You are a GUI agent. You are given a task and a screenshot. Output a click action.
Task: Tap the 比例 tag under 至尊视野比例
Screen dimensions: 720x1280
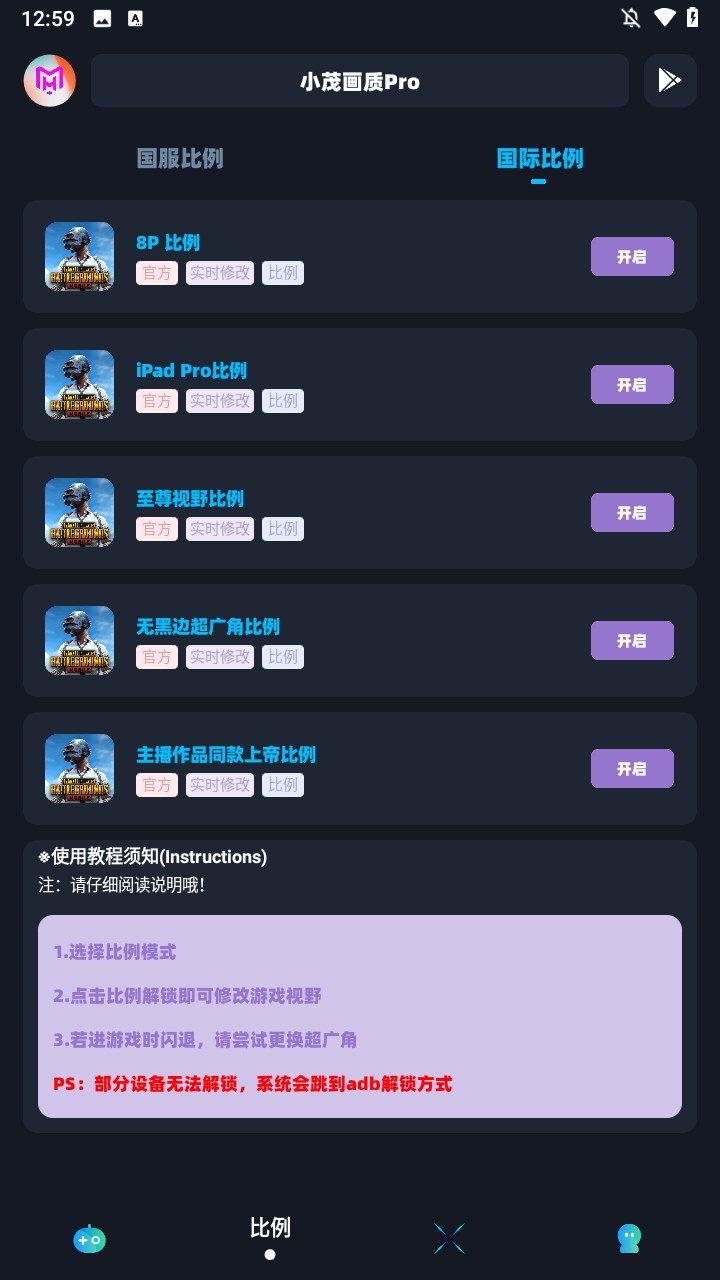(x=283, y=528)
